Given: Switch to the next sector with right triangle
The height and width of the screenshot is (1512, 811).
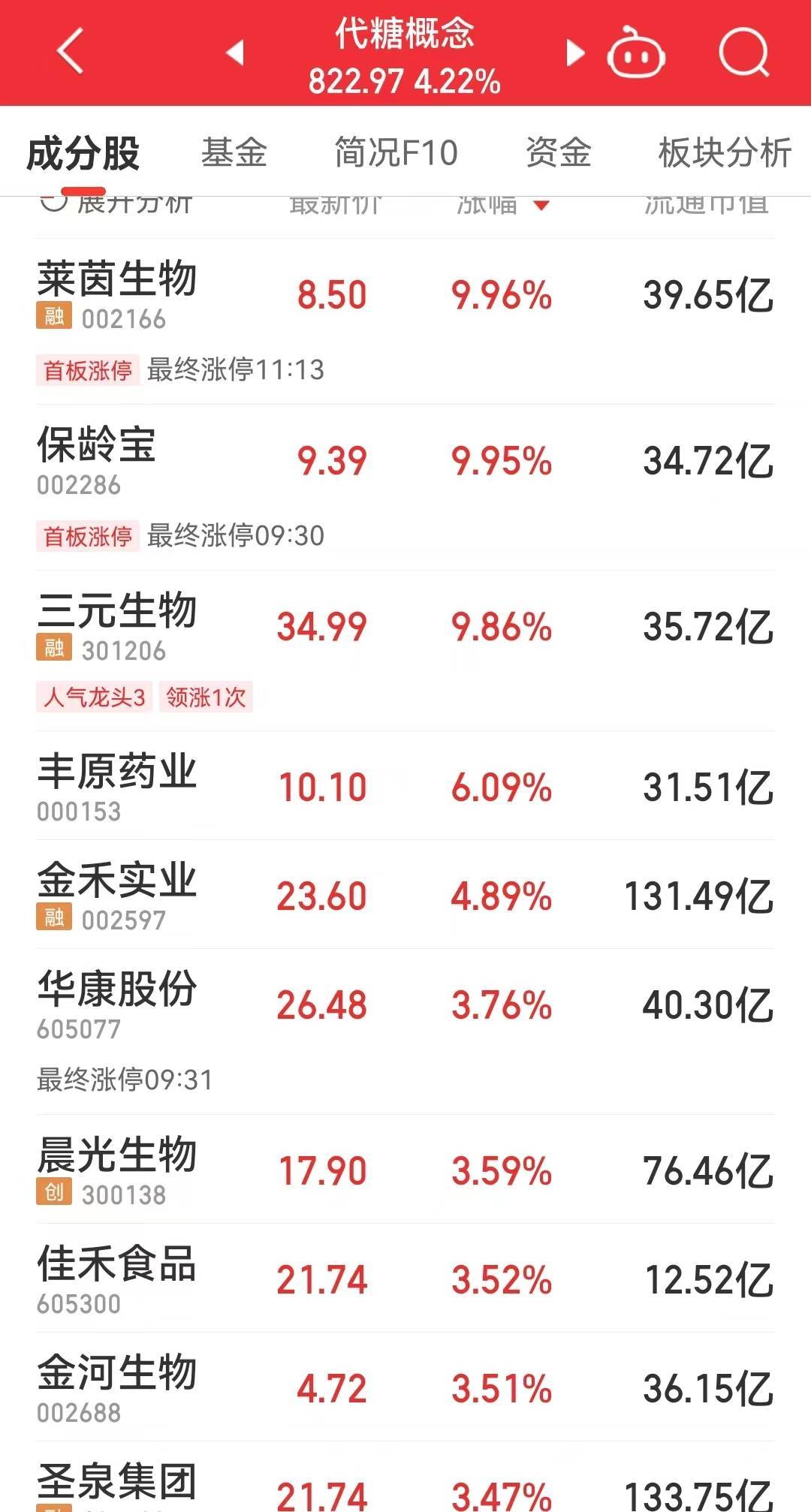Looking at the screenshot, I should pyautogui.click(x=575, y=53).
